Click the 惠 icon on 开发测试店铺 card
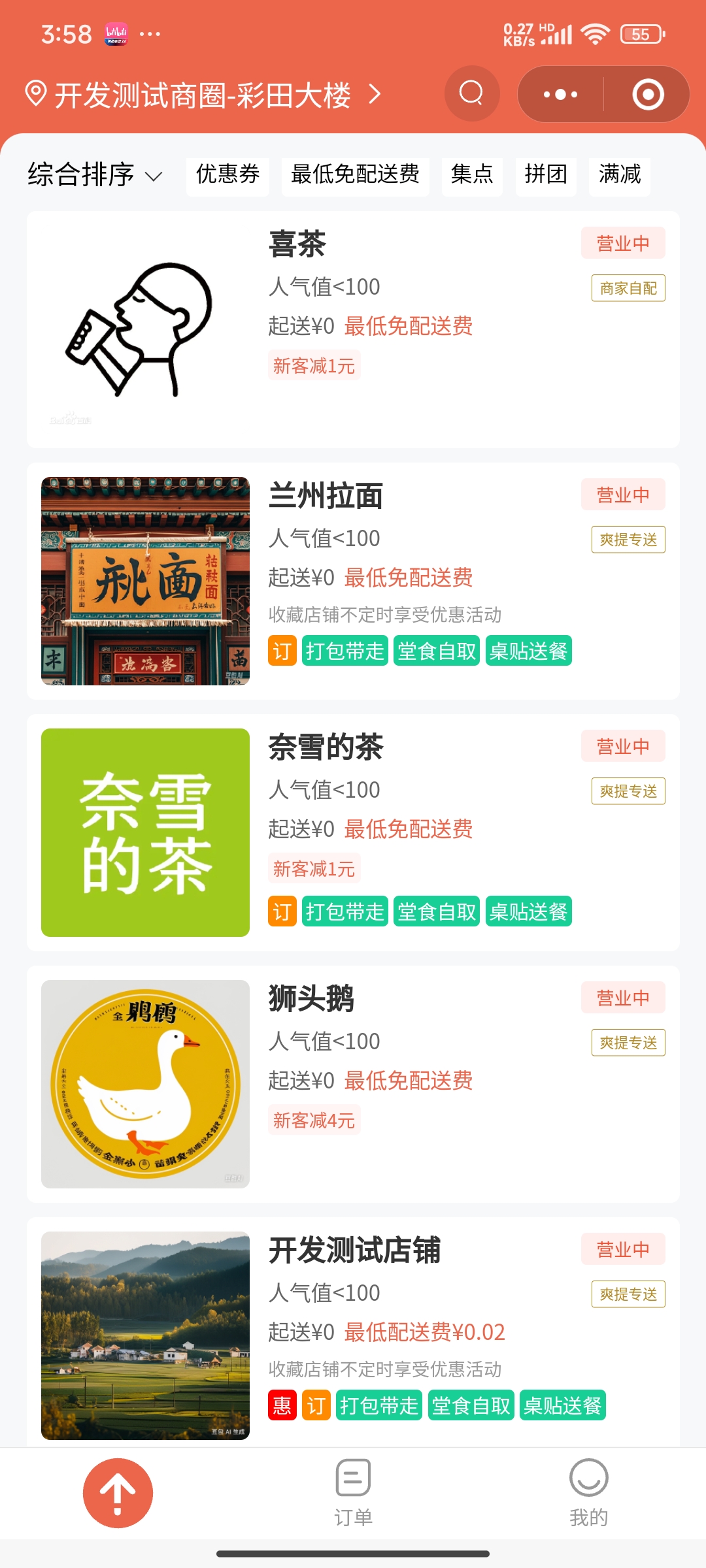 coord(282,1406)
